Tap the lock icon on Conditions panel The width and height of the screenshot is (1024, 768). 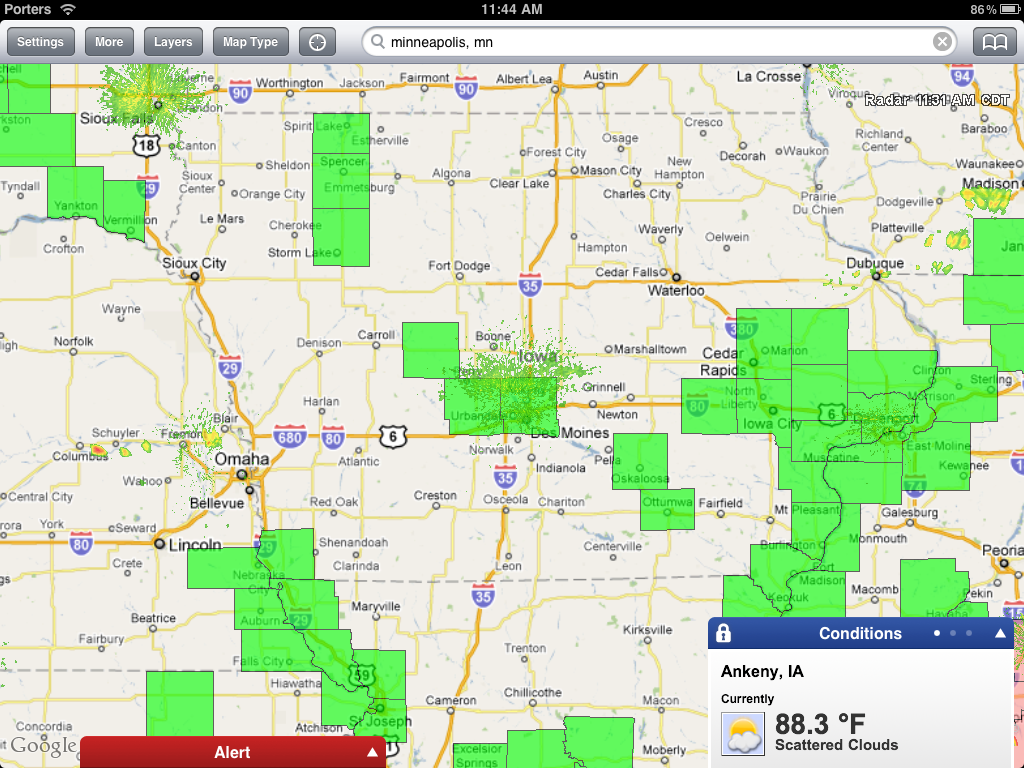(x=724, y=633)
